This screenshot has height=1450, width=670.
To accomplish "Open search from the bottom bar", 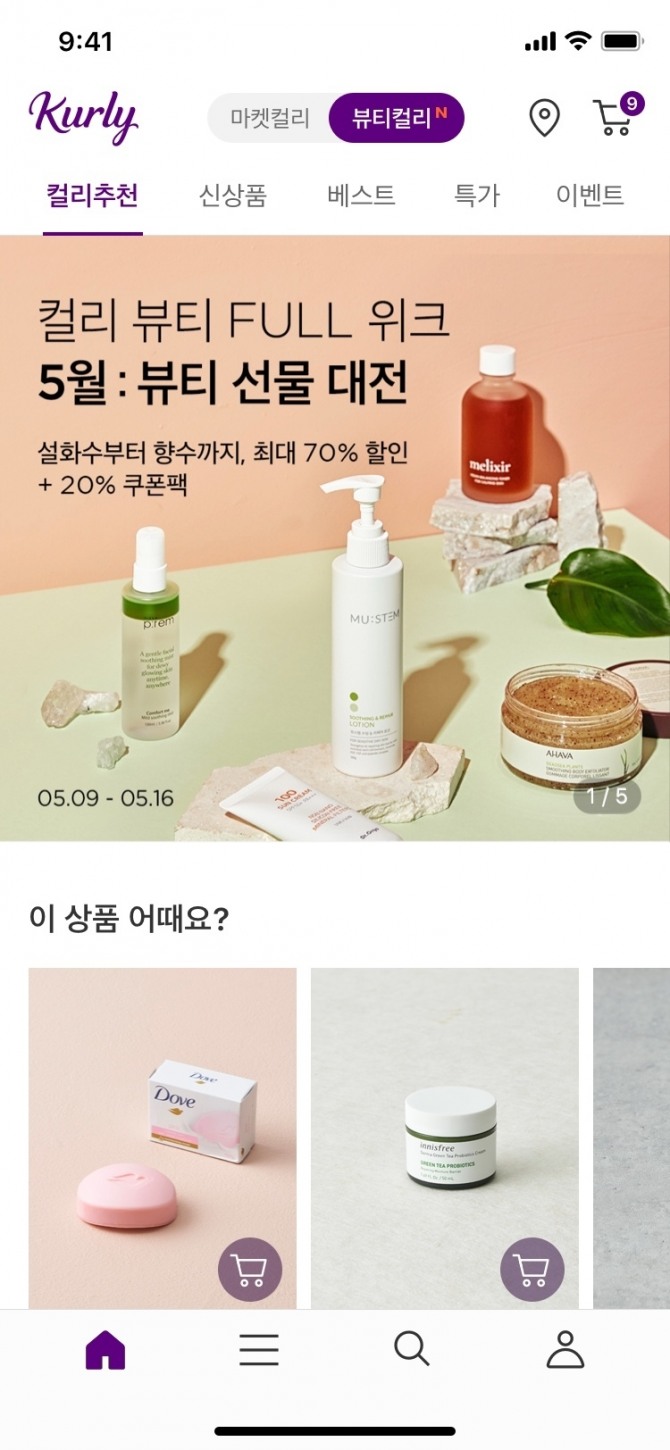I will click(x=411, y=1349).
